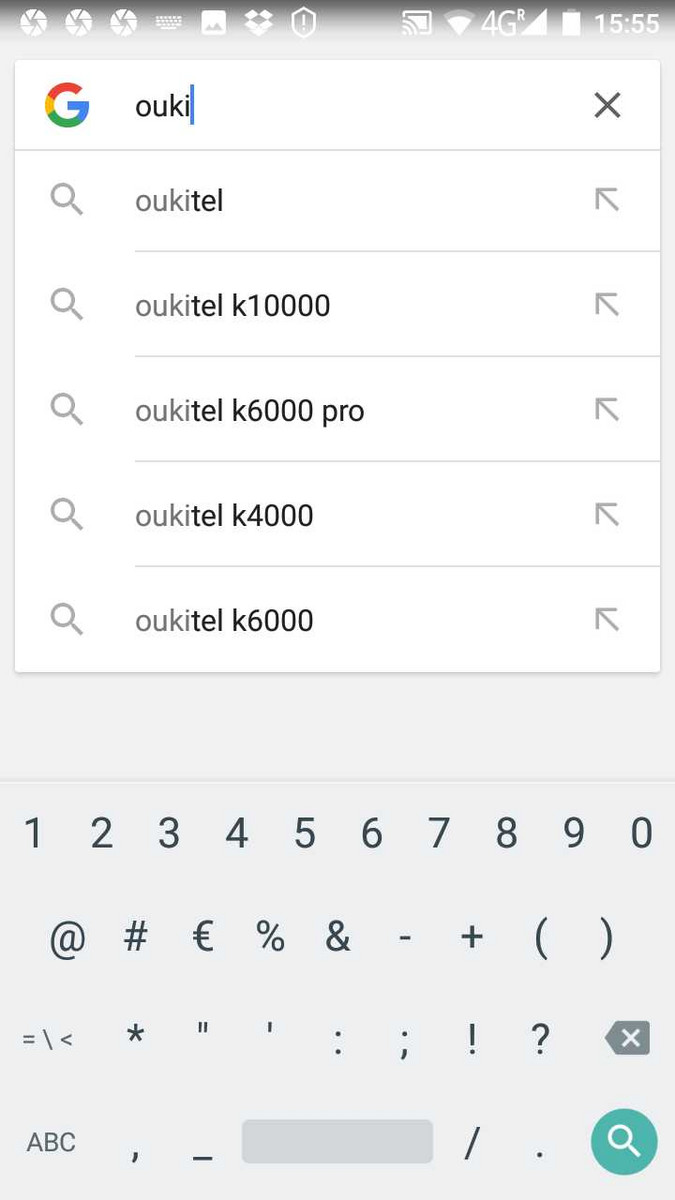The width and height of the screenshot is (675, 1200).
Task: Tap the space bar on the keyboard
Action: point(337,1141)
